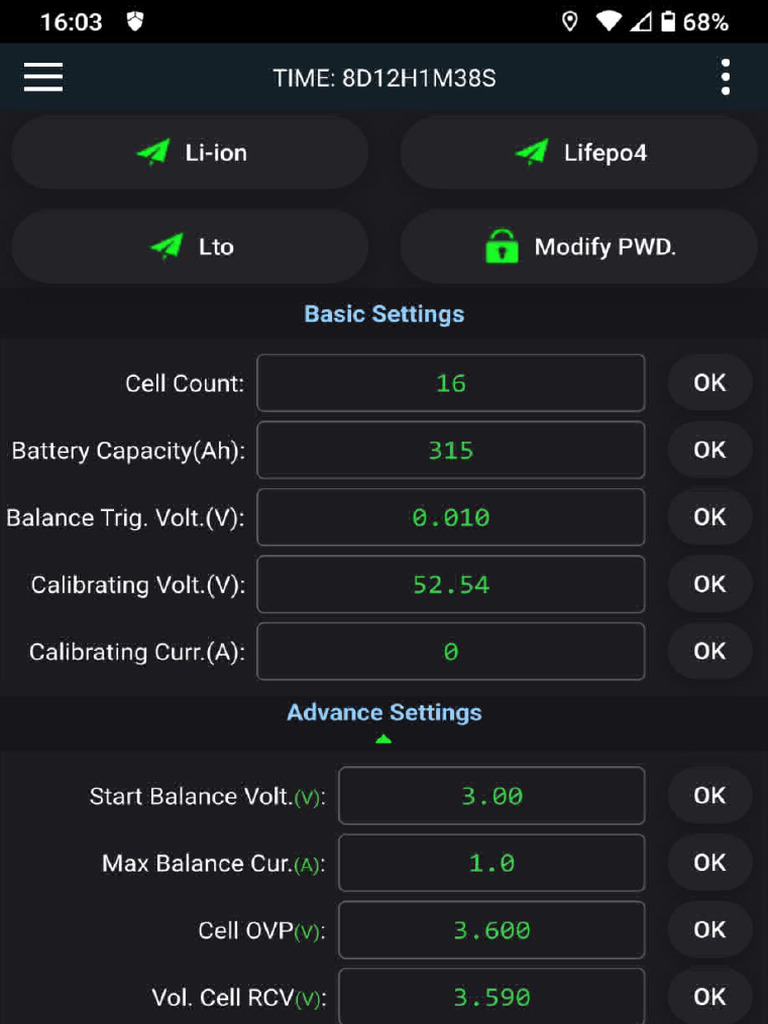Edit the Cell OVP(V) value
768x1024 pixels.
[492, 930]
